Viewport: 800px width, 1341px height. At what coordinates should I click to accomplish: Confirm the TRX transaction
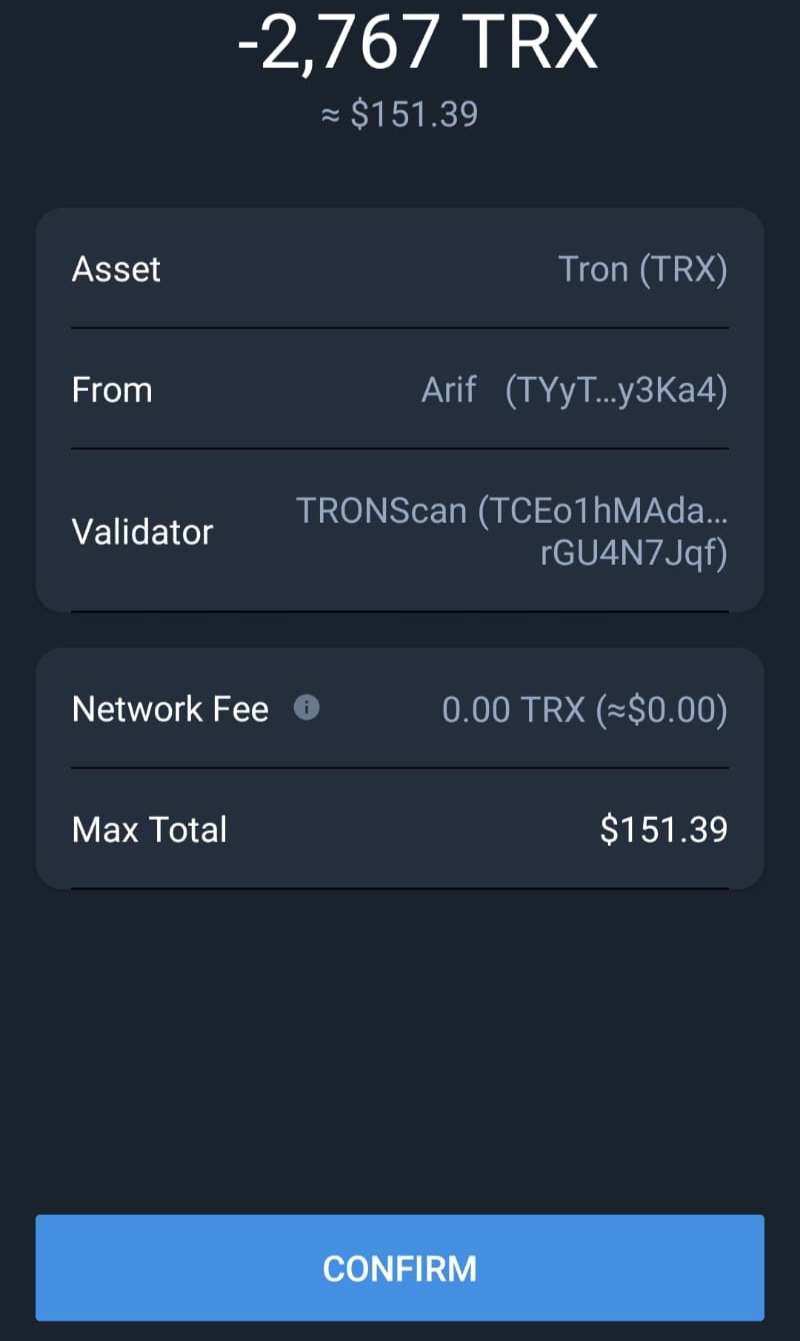click(400, 1268)
